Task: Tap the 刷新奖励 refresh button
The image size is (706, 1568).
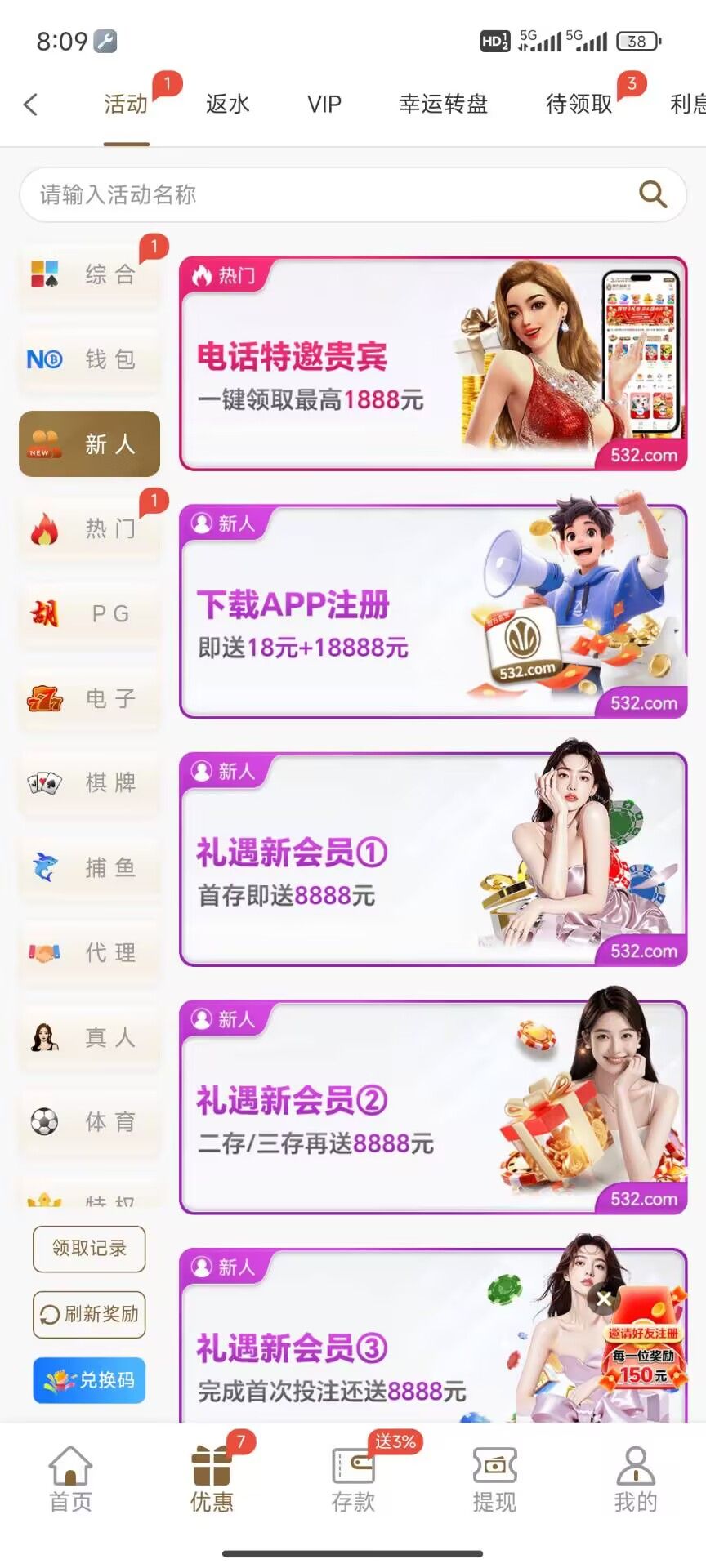Action: pos(89,1314)
